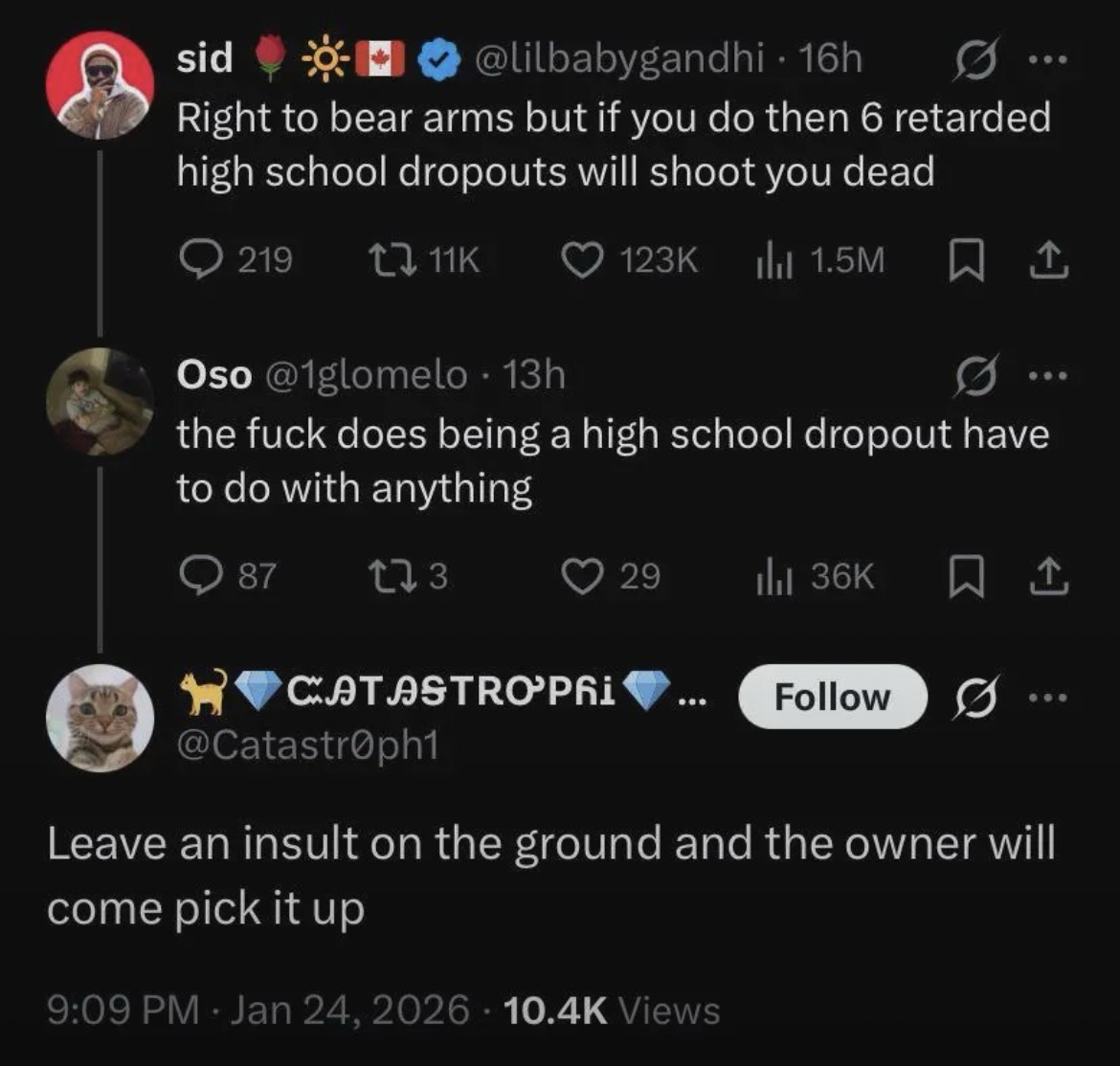Open Oso's profile avatar
This screenshot has width=1120, height=1066.
[x=101, y=401]
